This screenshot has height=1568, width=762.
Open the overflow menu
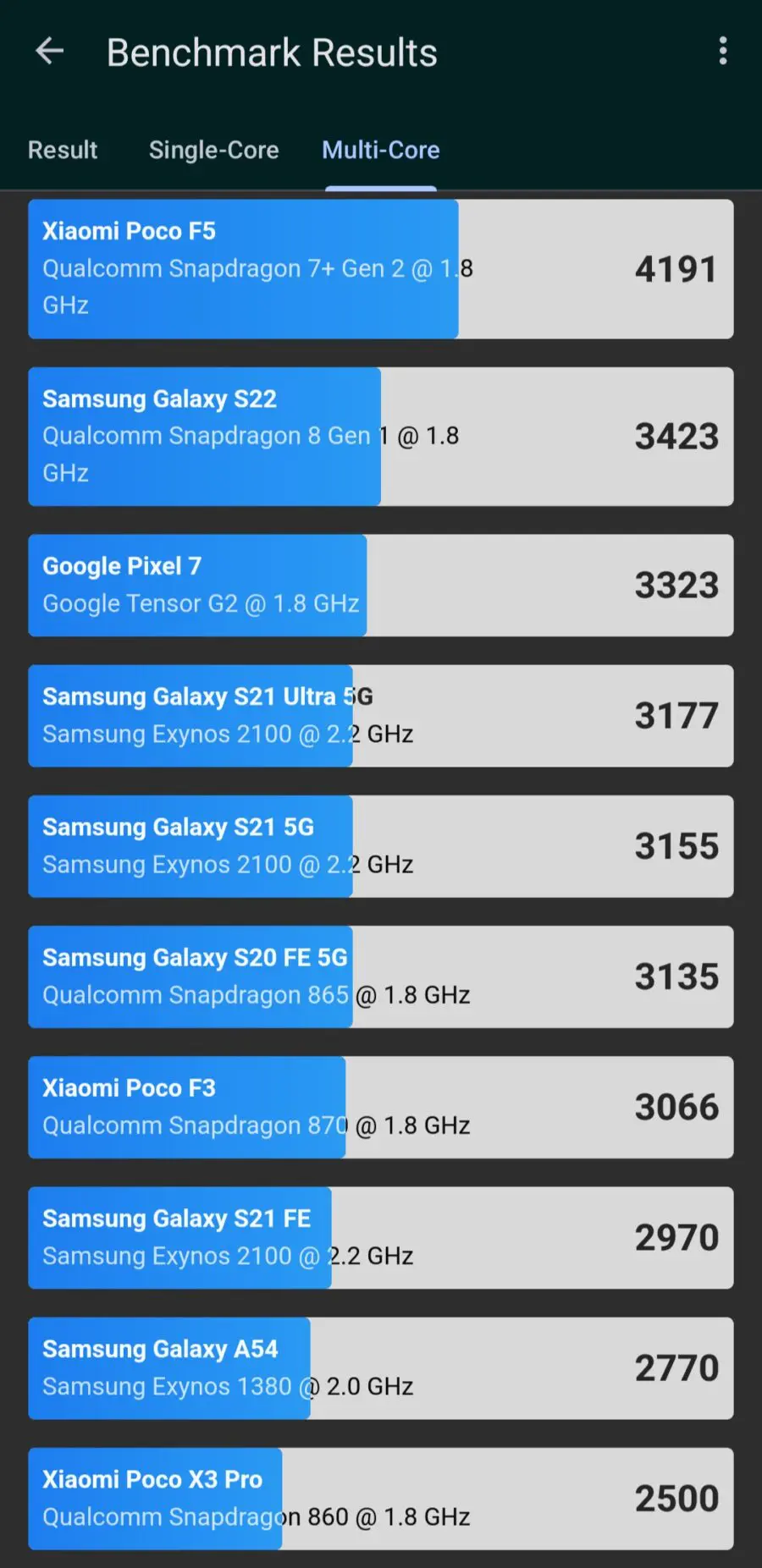click(722, 52)
